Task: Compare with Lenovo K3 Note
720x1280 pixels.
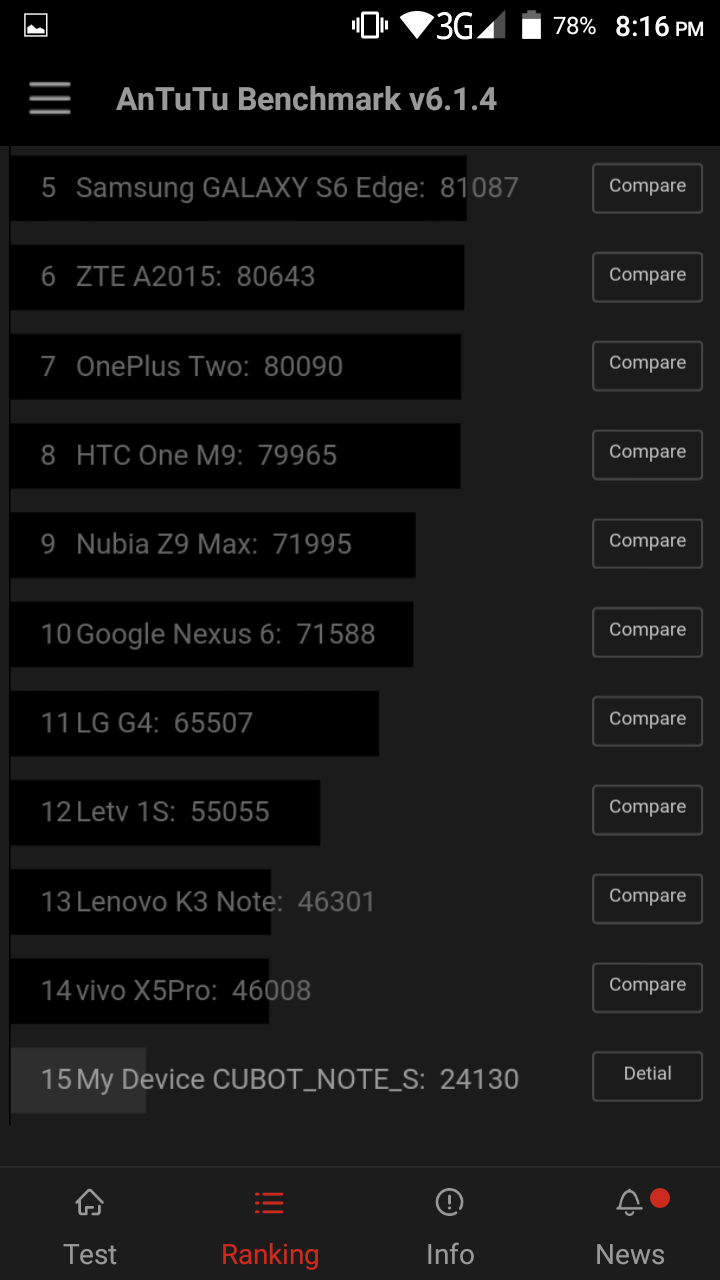Action: tap(647, 898)
